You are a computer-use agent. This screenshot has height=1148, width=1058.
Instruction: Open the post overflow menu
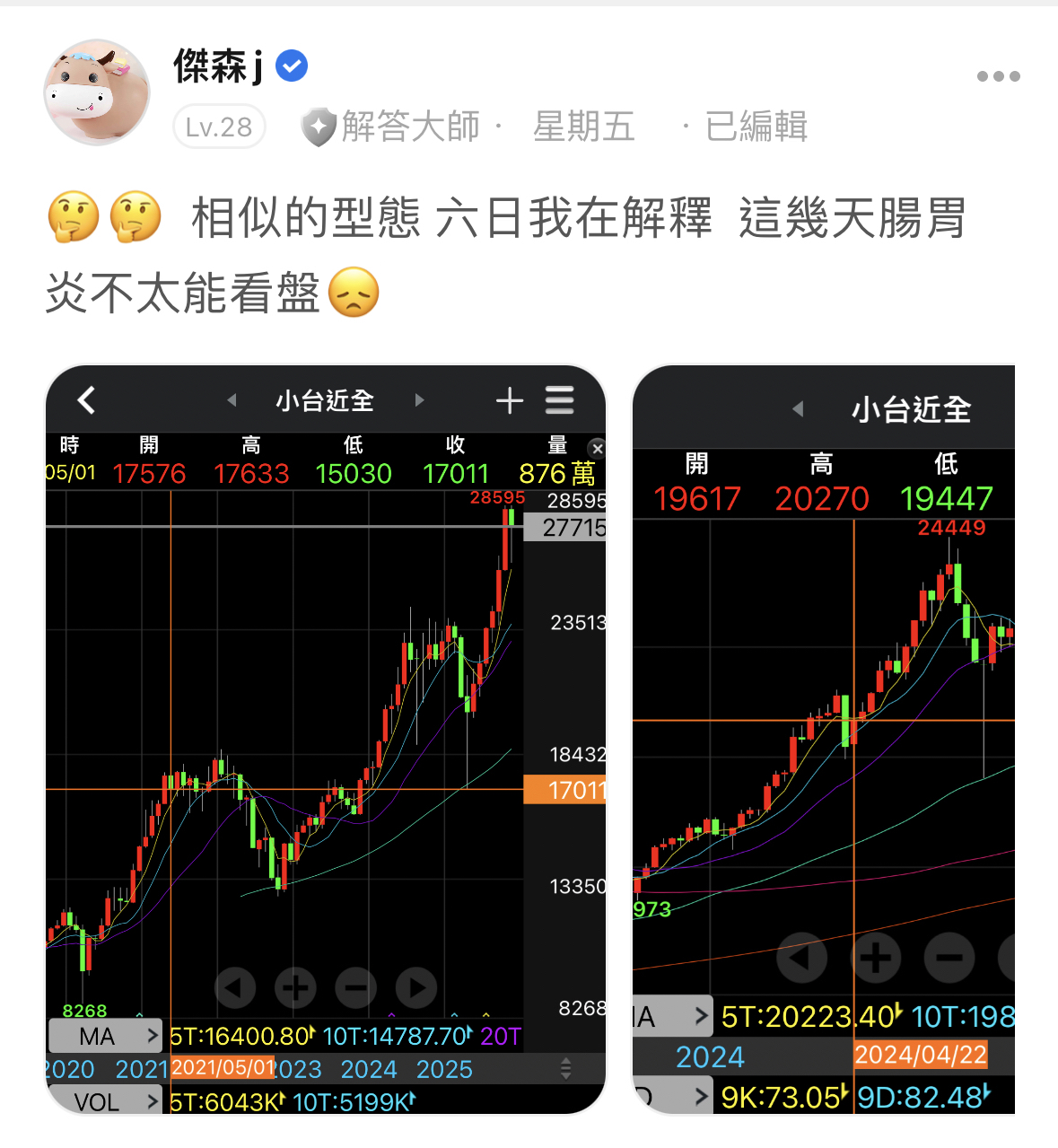(998, 77)
